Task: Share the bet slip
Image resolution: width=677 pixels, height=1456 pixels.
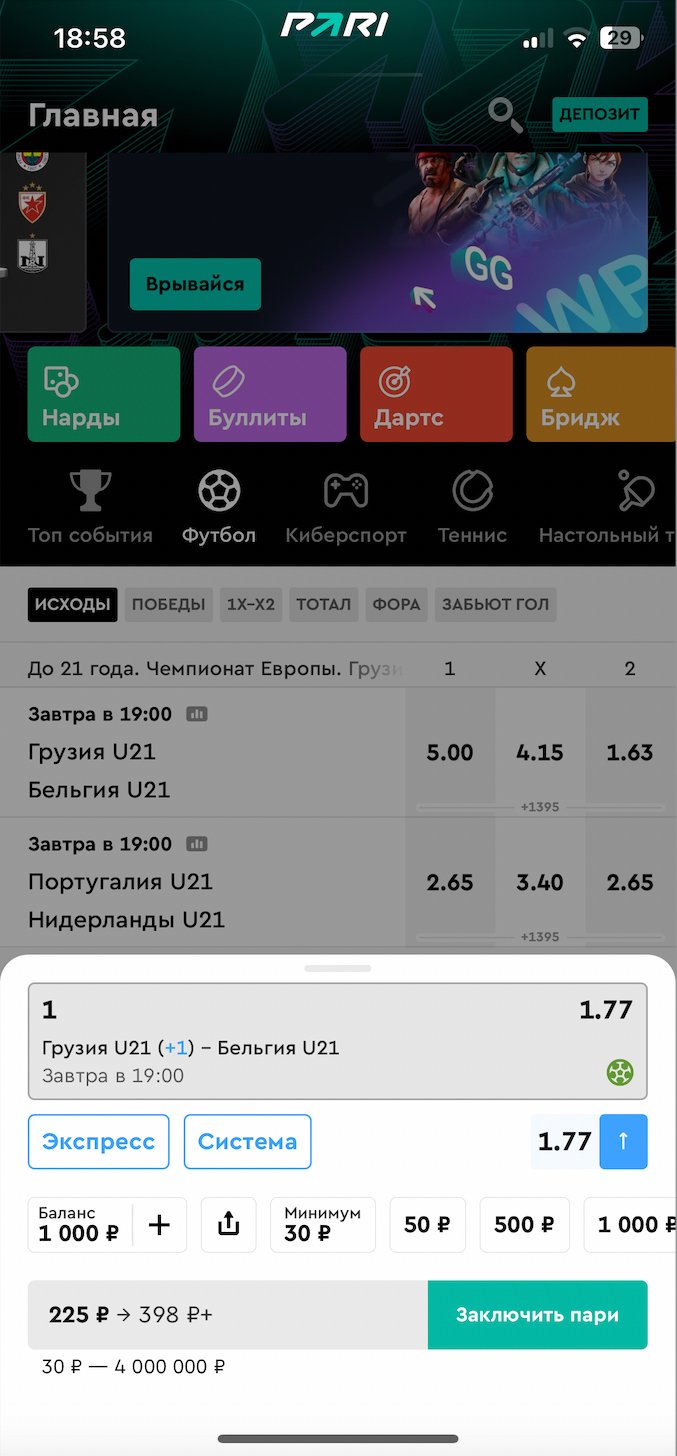Action: pyautogui.click(x=229, y=1225)
